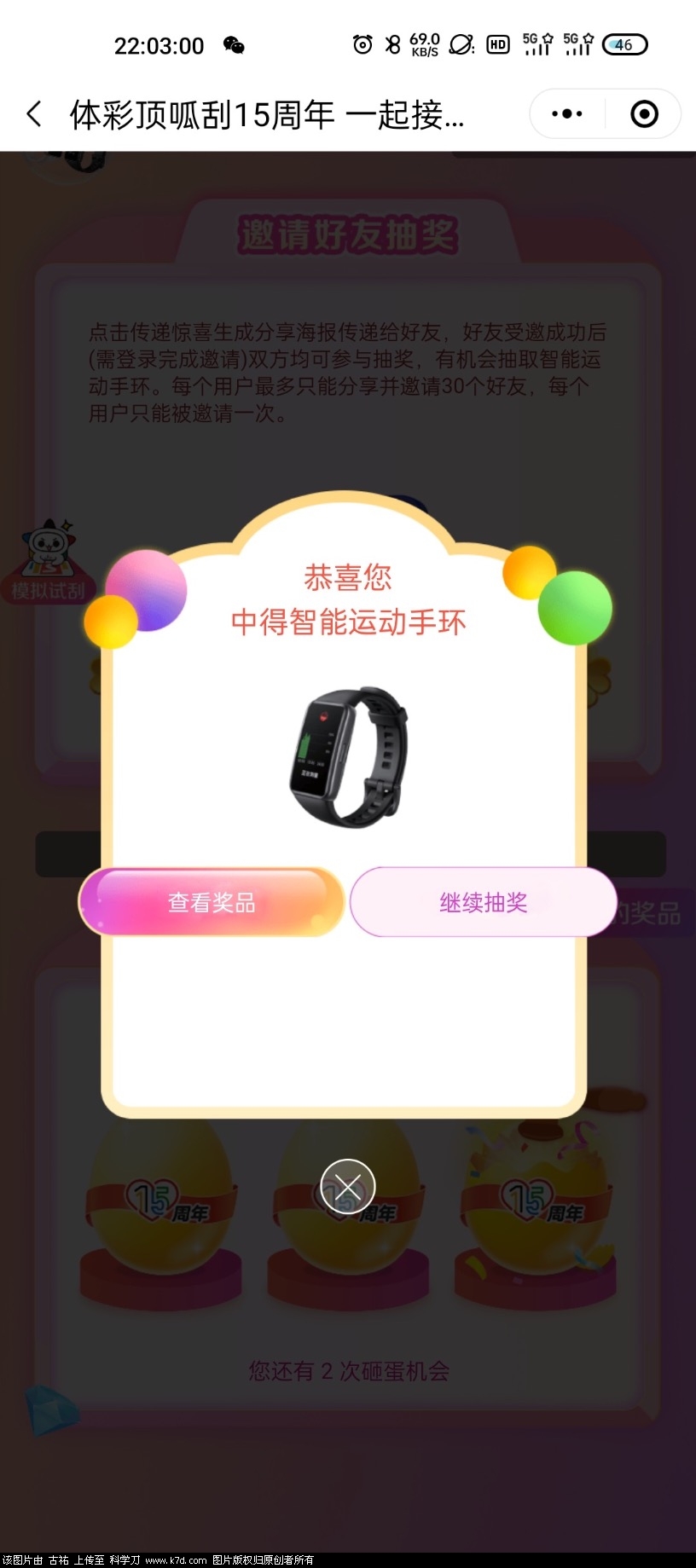Dismiss the prize popup with the X
Image resolution: width=696 pixels, height=1568 pixels.
tap(348, 1186)
